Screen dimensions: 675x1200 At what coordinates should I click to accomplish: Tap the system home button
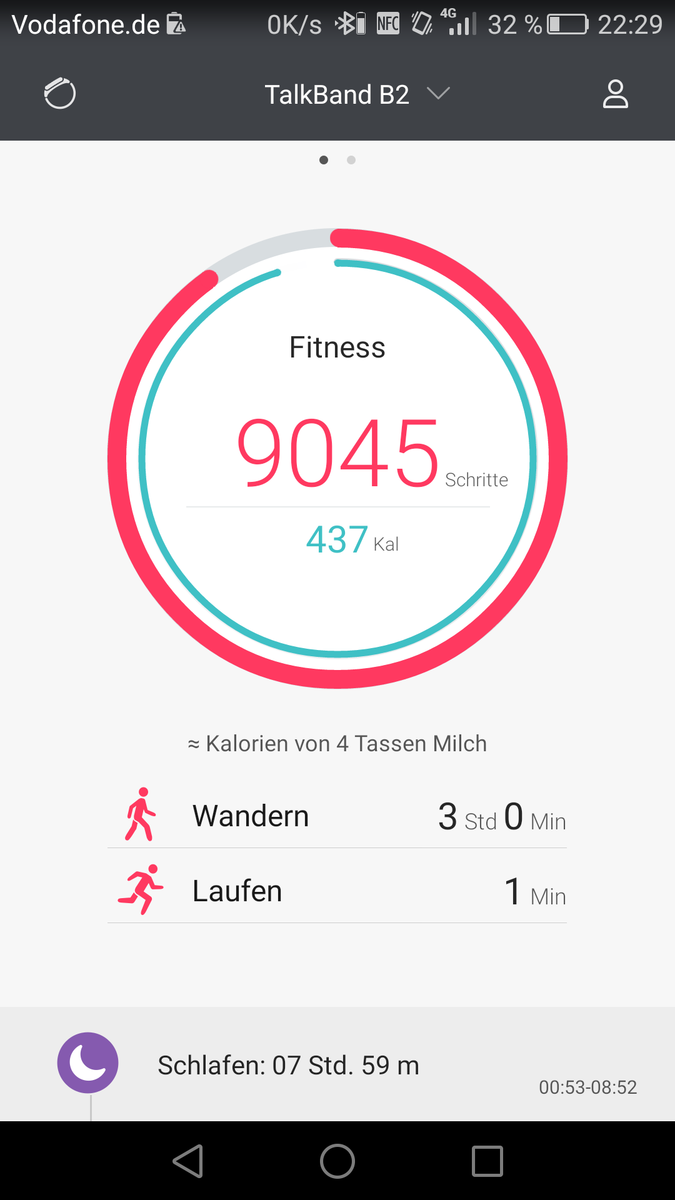point(337,1160)
